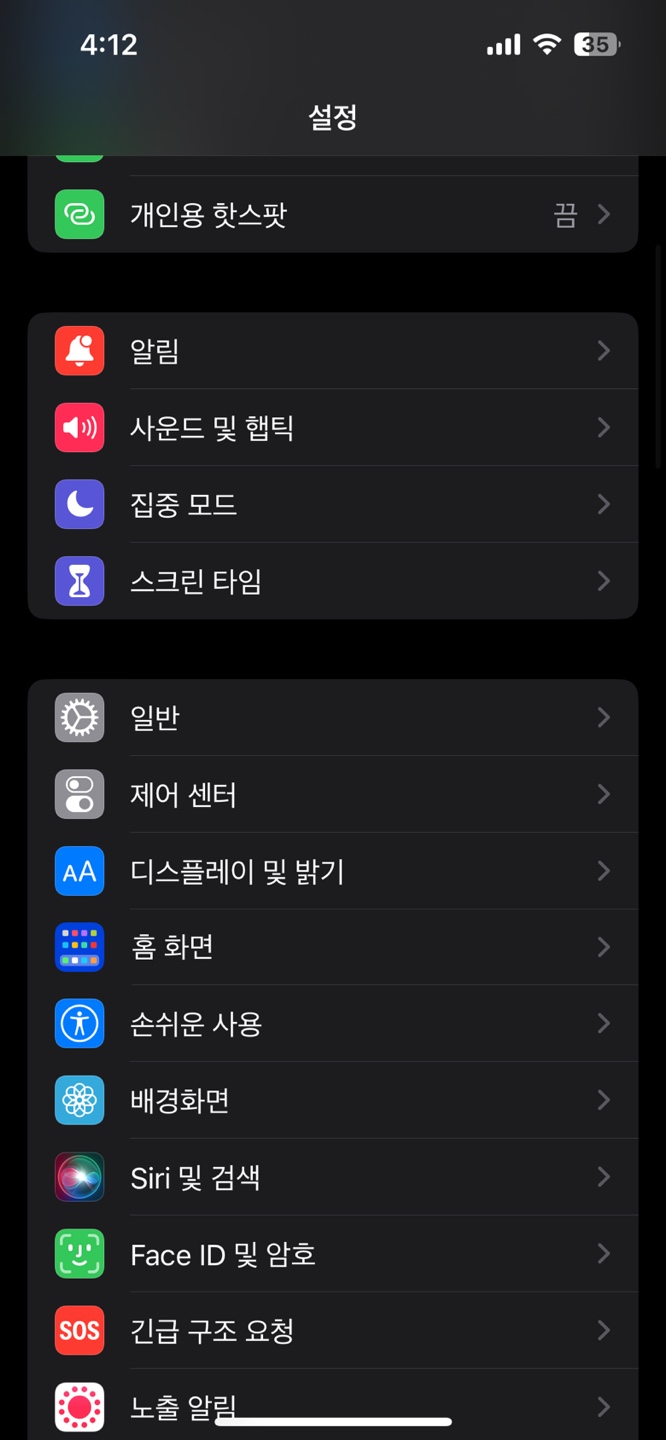Image resolution: width=666 pixels, height=1440 pixels.
Task: Select the 홈 화면 row
Action: (333, 947)
